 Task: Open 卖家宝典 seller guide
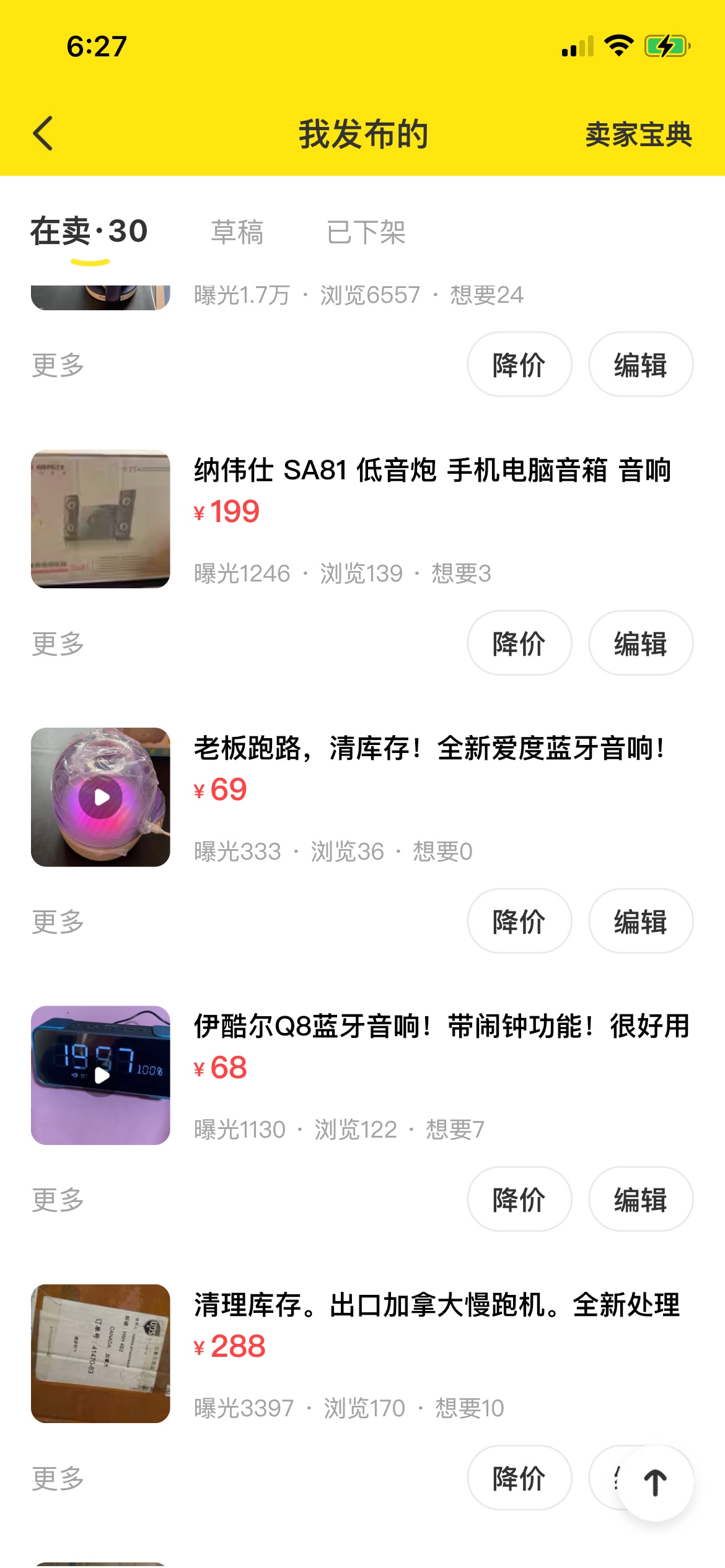(638, 134)
